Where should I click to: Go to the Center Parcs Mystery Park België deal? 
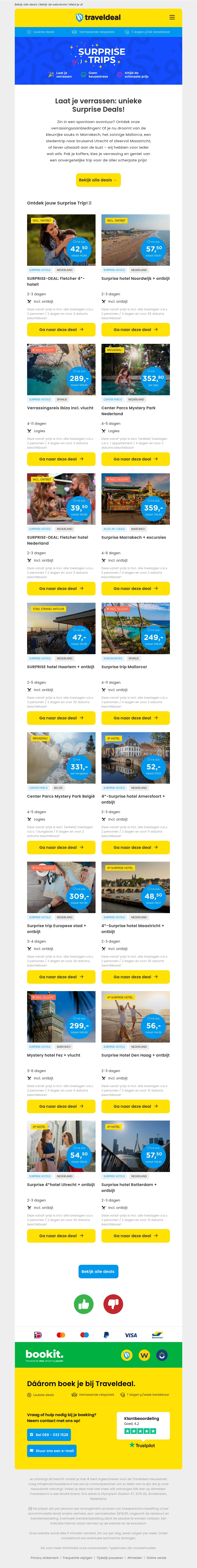pyautogui.click(x=61, y=847)
